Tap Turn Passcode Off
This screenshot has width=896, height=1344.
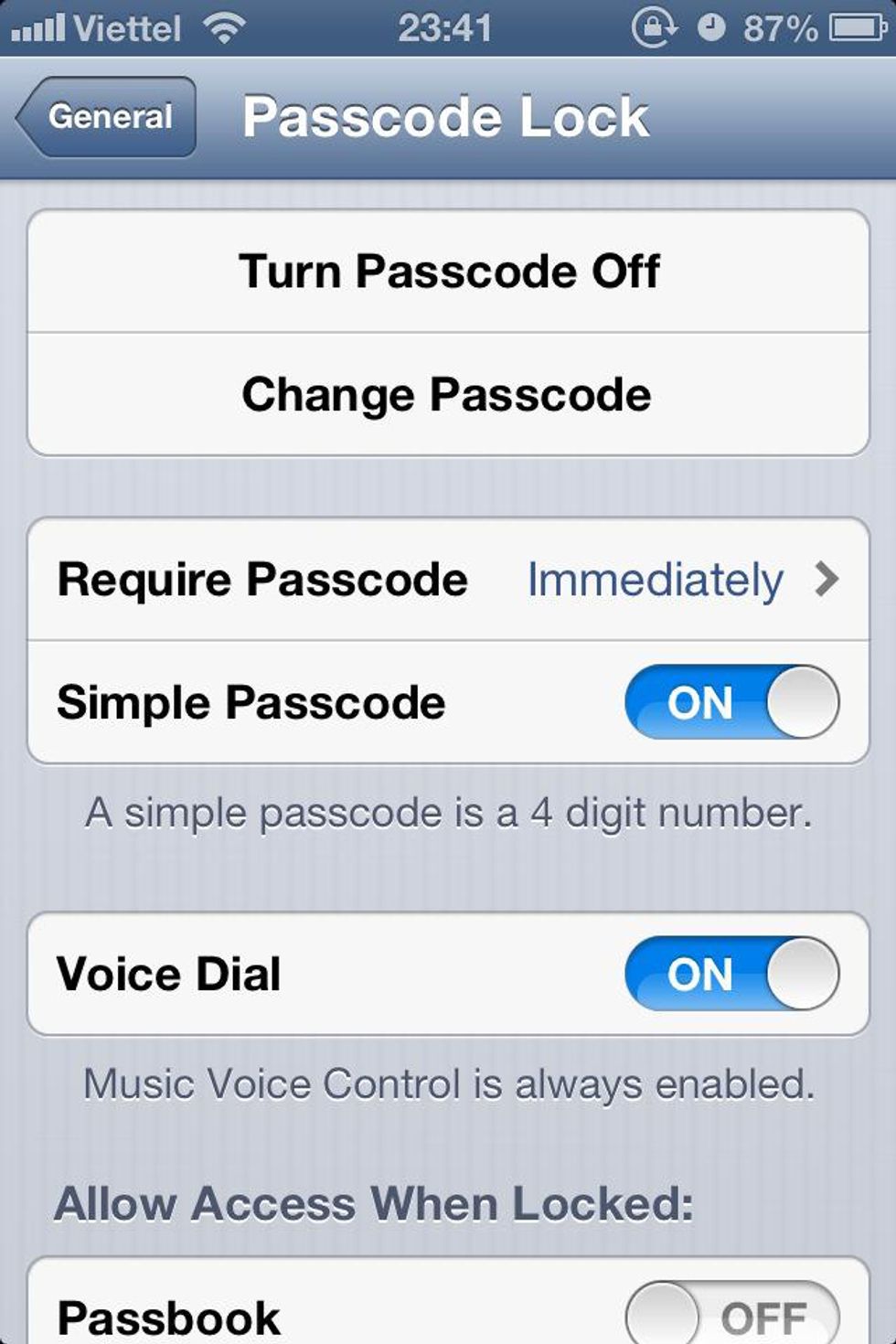point(448,272)
